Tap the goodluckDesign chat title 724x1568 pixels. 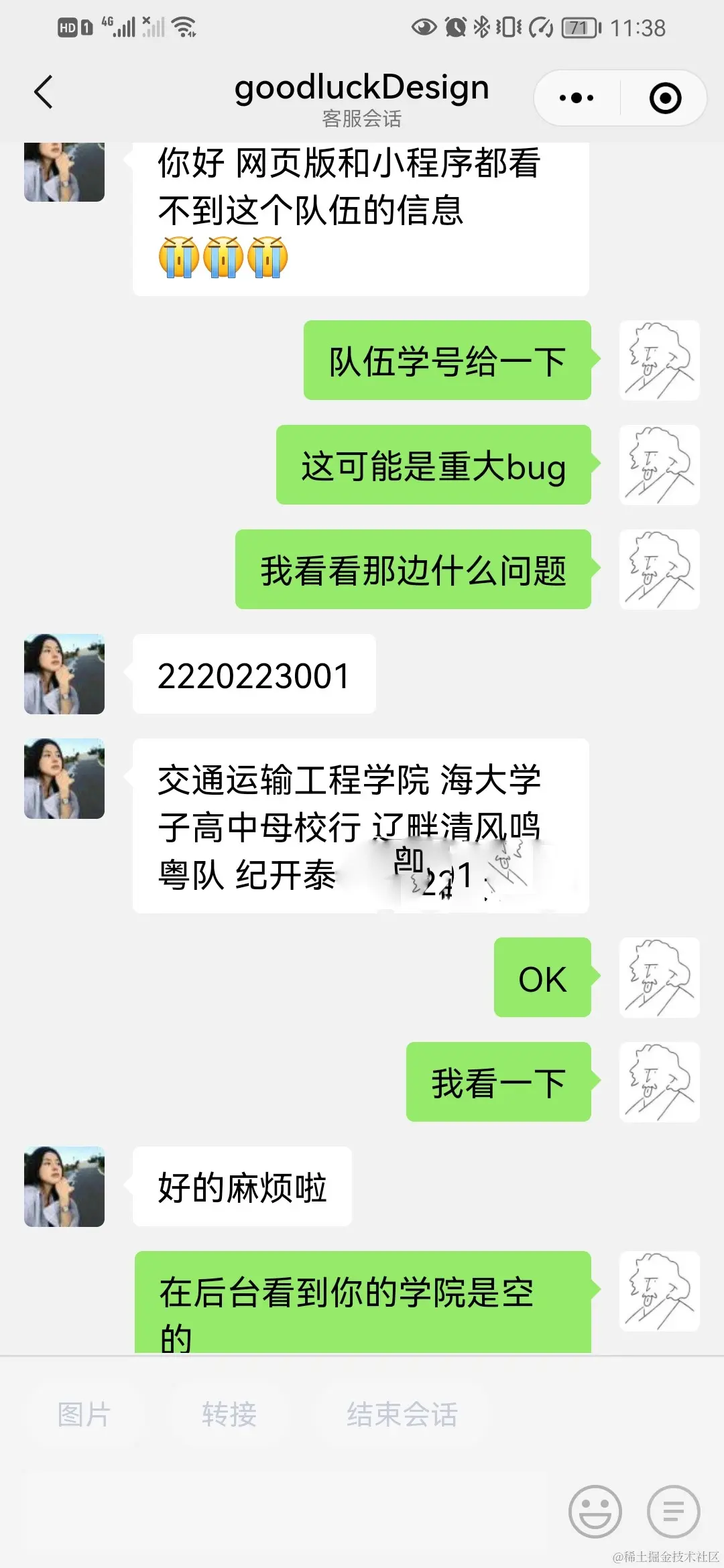coord(361,87)
